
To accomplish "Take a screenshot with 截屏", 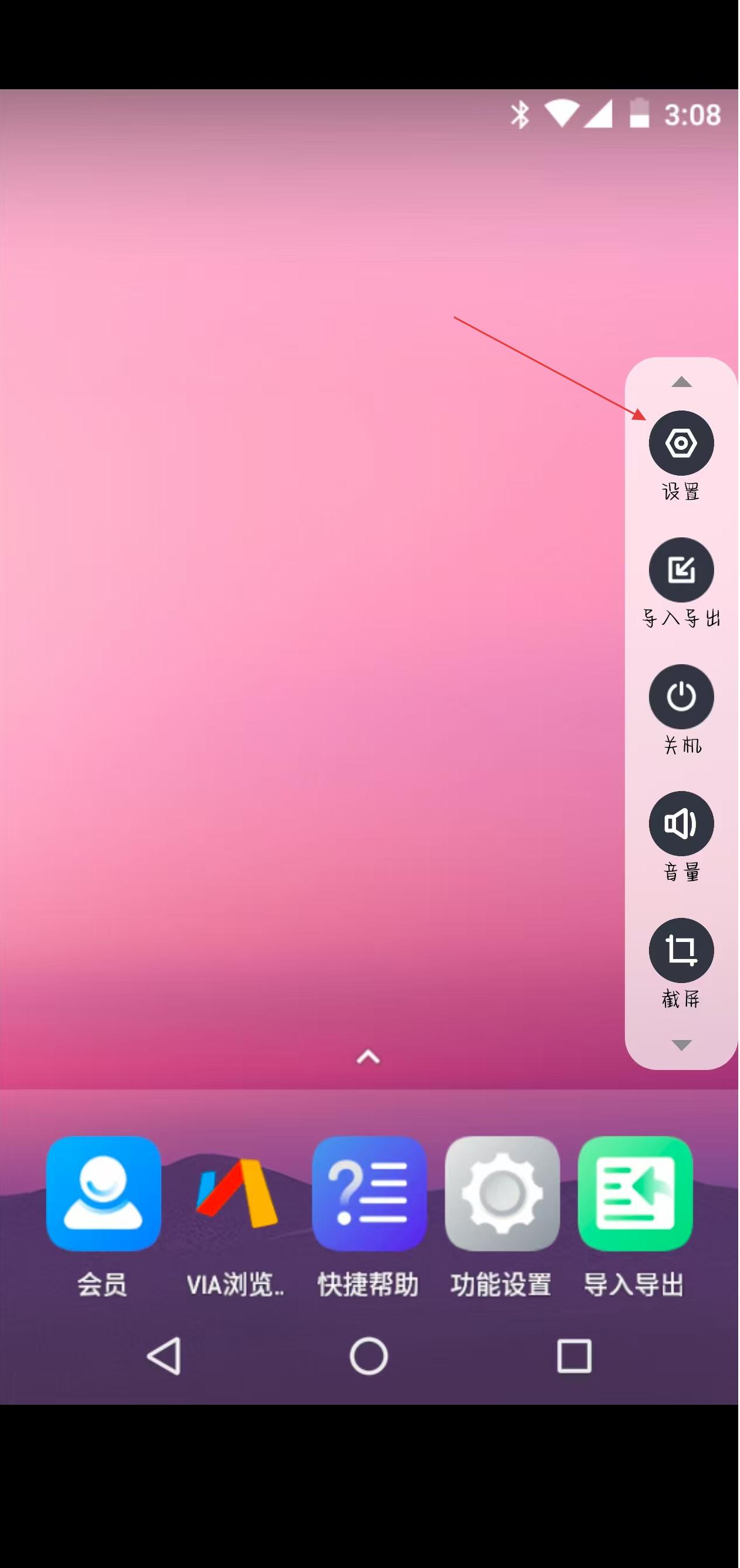I will coord(681,950).
